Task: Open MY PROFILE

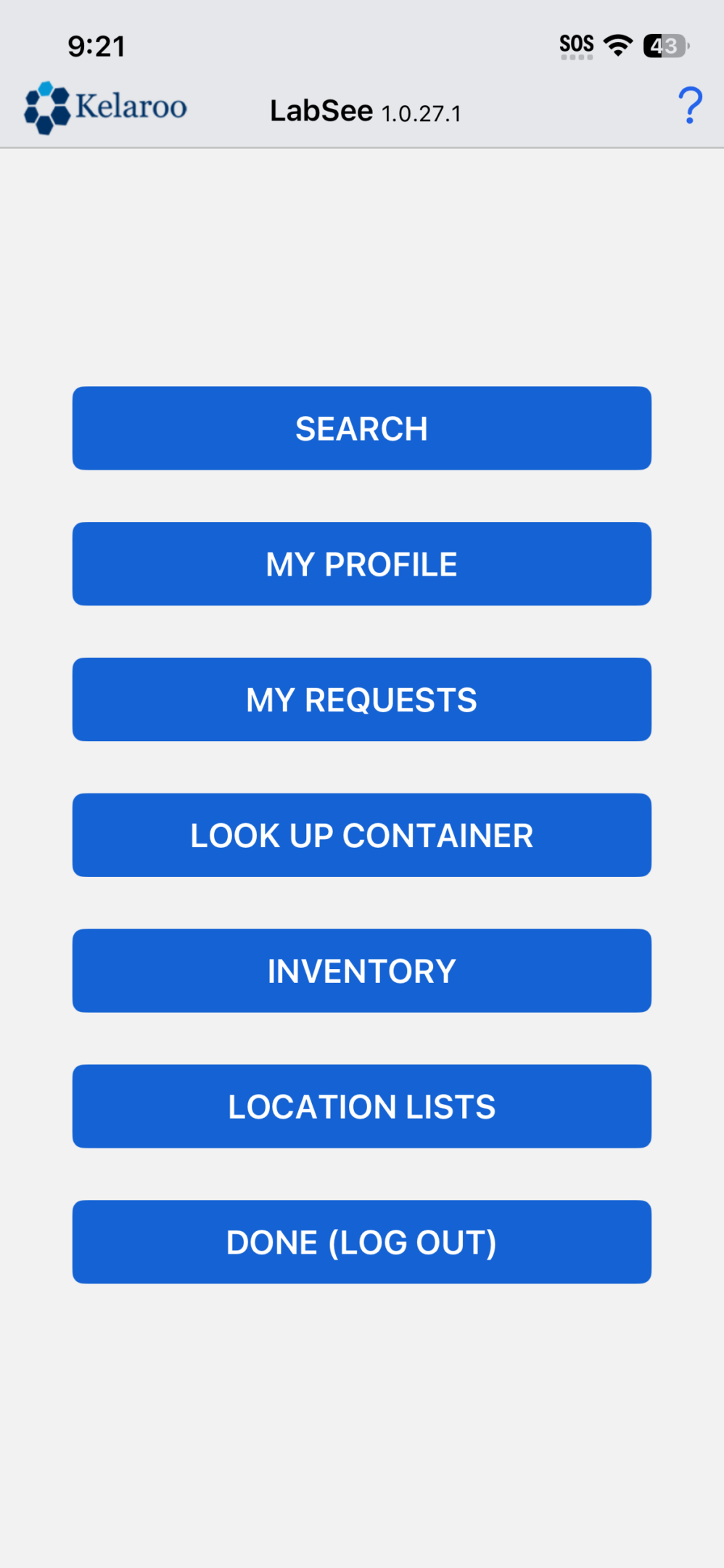Action: coord(362,564)
